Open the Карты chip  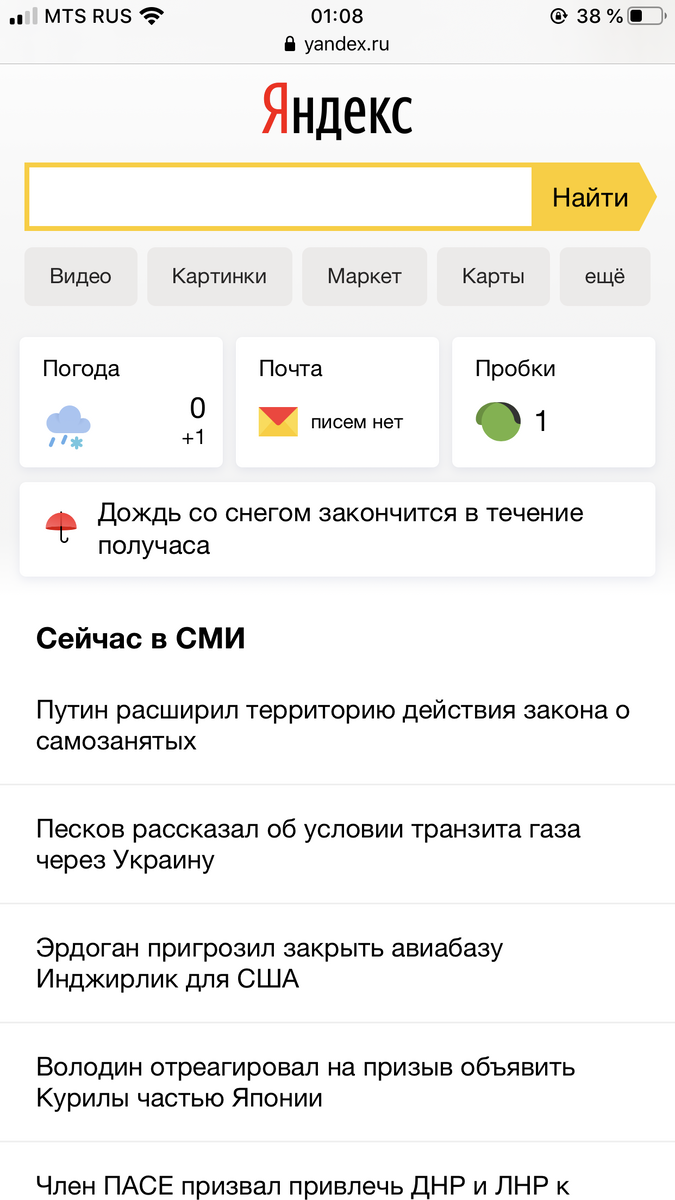click(x=493, y=277)
